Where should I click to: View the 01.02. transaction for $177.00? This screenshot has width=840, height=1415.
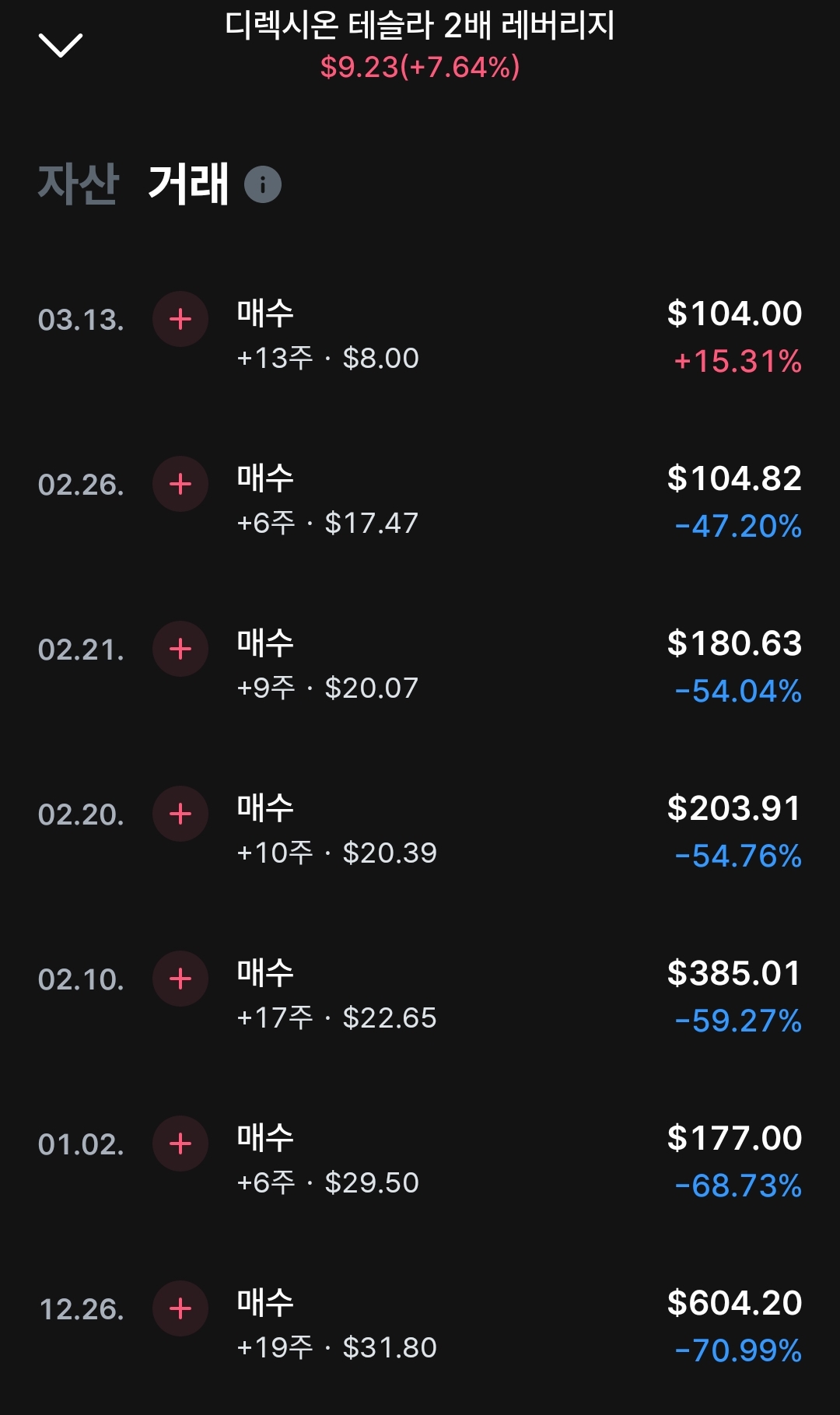pos(420,1160)
